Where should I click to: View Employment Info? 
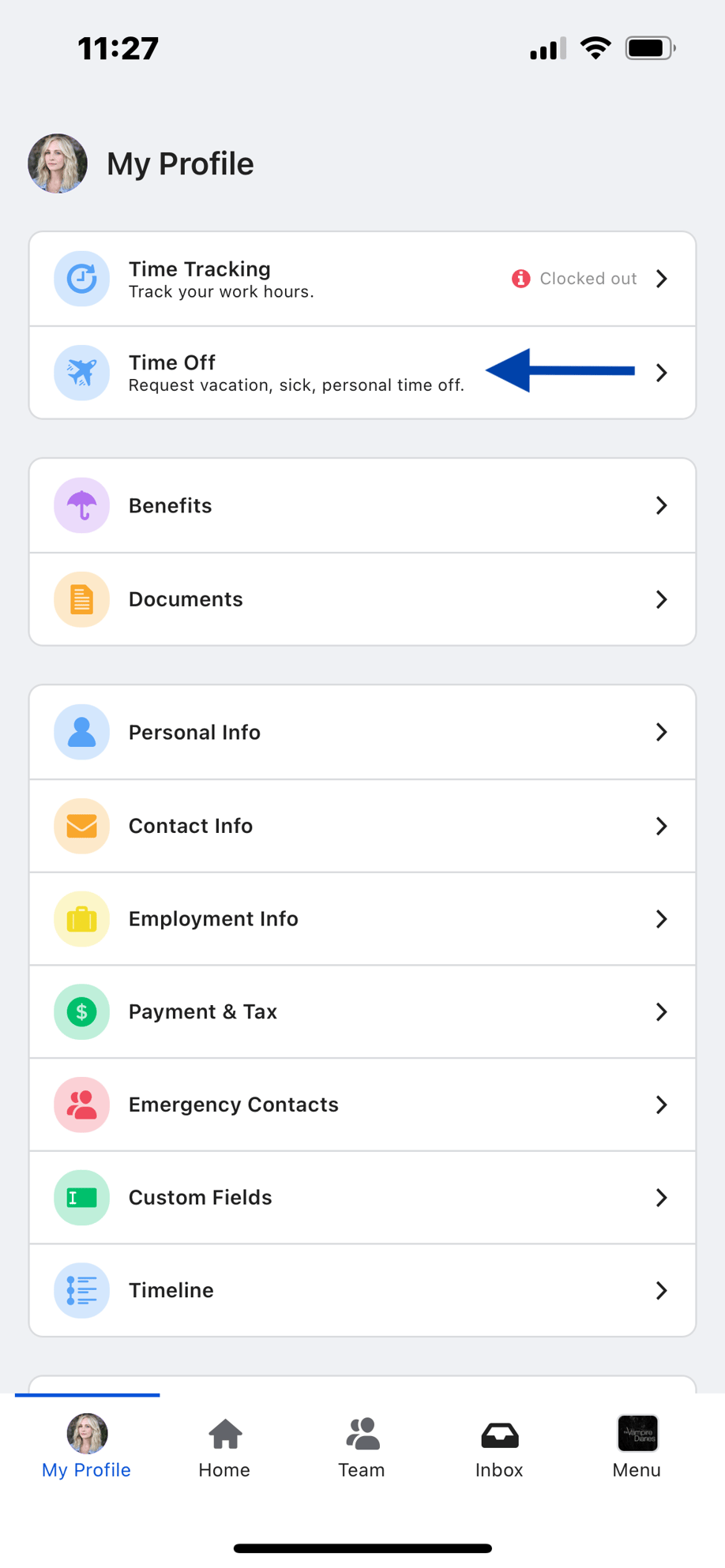point(362,919)
